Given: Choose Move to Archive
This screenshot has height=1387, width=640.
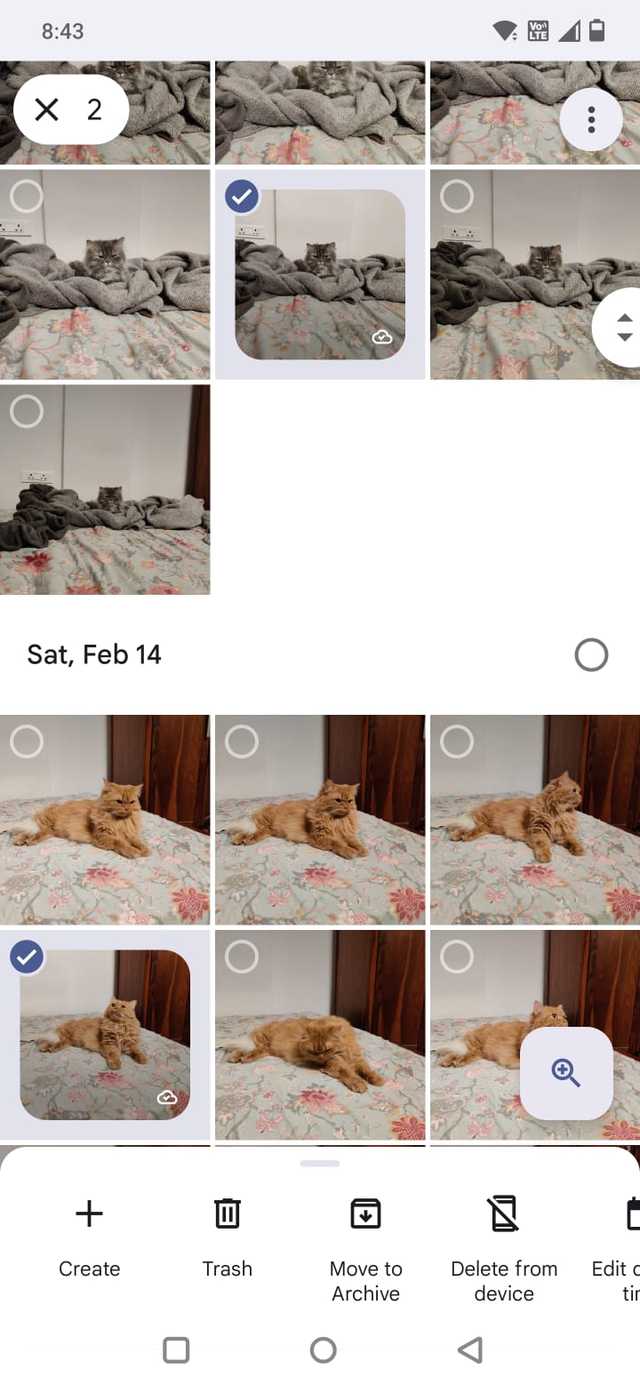Looking at the screenshot, I should 366,1250.
